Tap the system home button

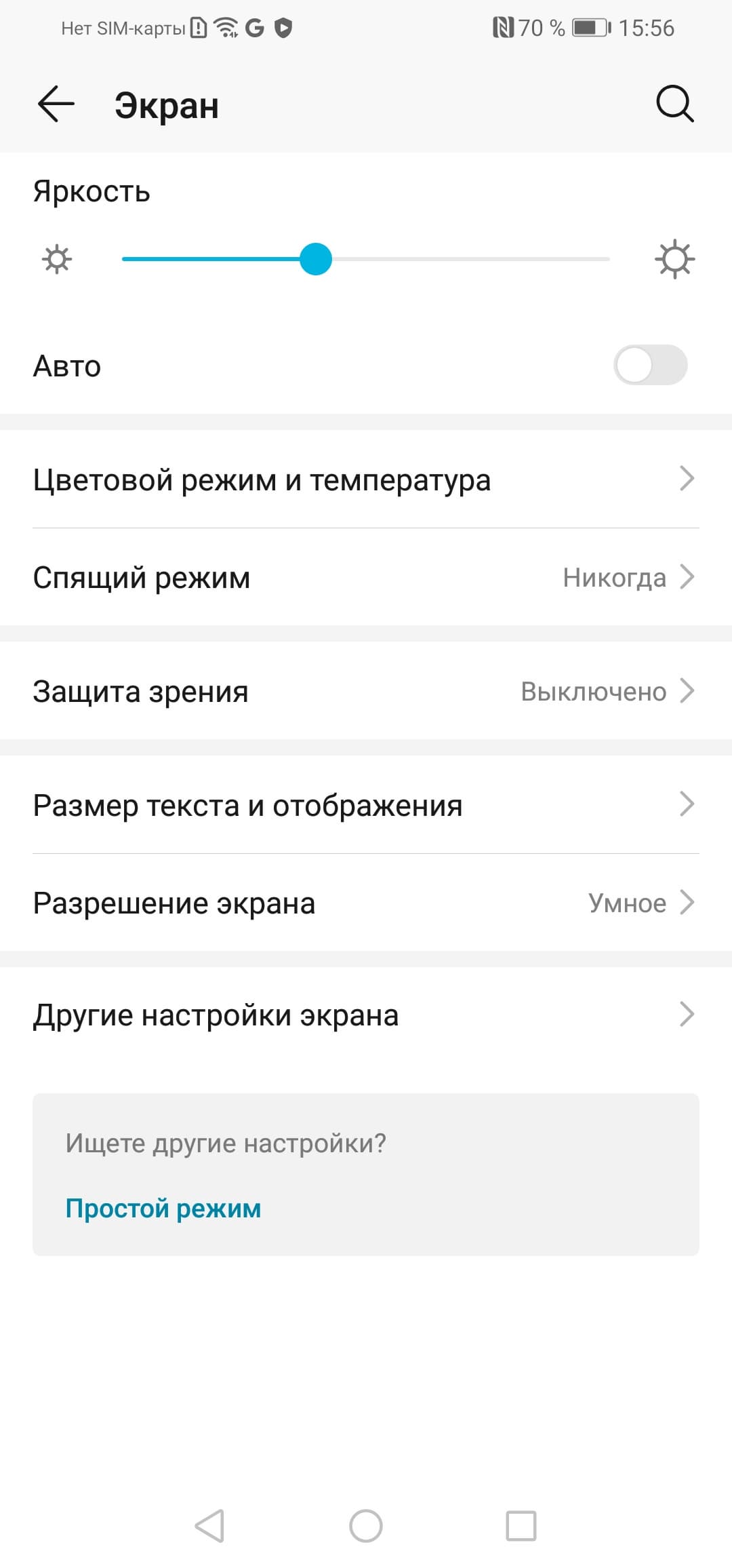pos(366,1526)
